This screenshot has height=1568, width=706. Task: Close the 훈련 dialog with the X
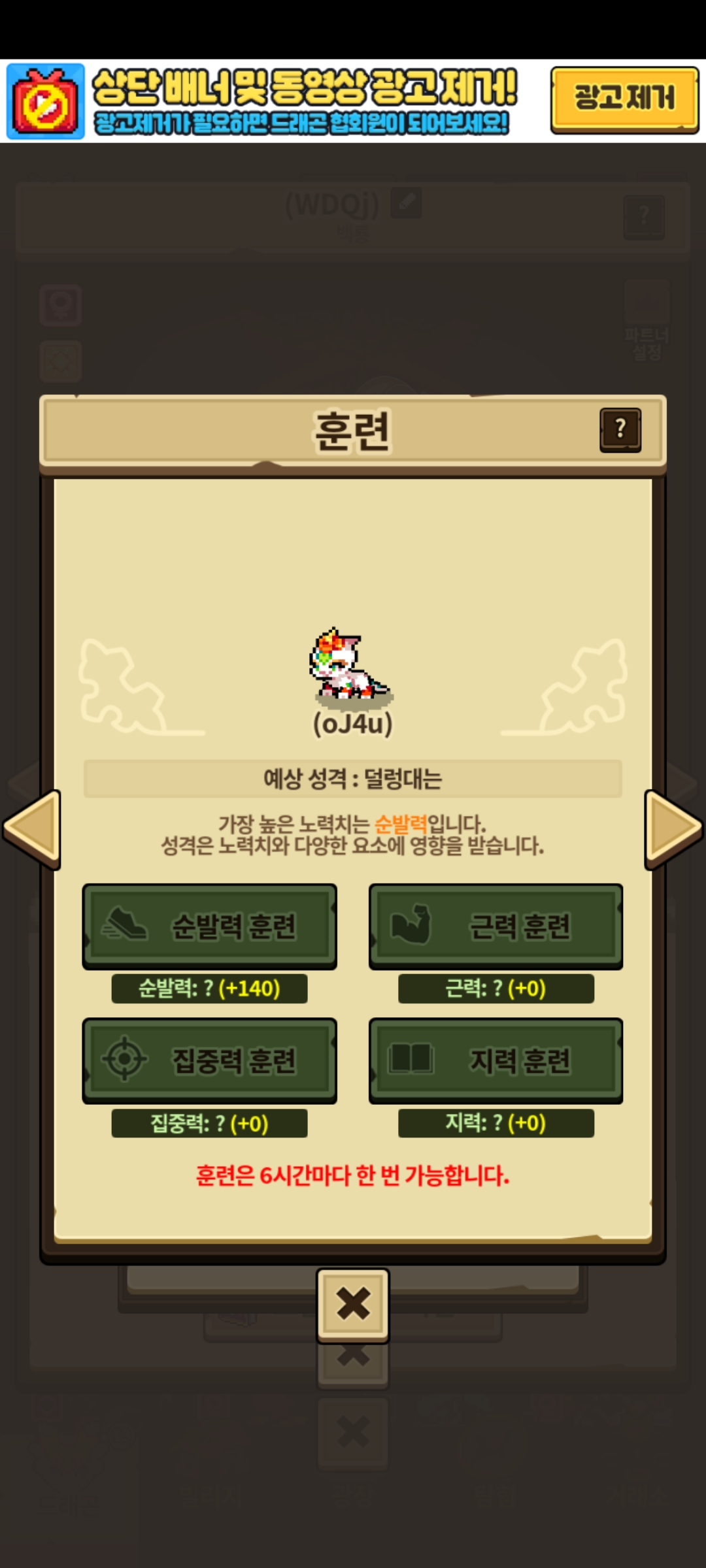pyautogui.click(x=353, y=1304)
